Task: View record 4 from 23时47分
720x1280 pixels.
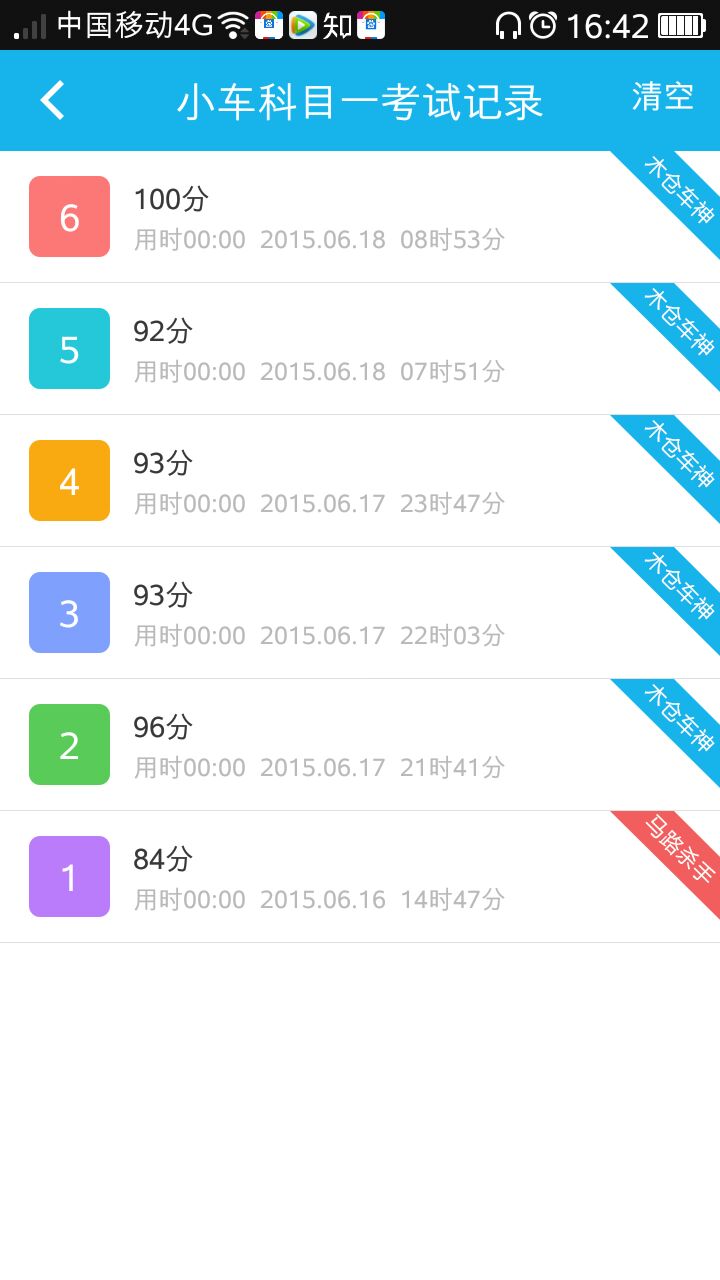Action: click(360, 481)
